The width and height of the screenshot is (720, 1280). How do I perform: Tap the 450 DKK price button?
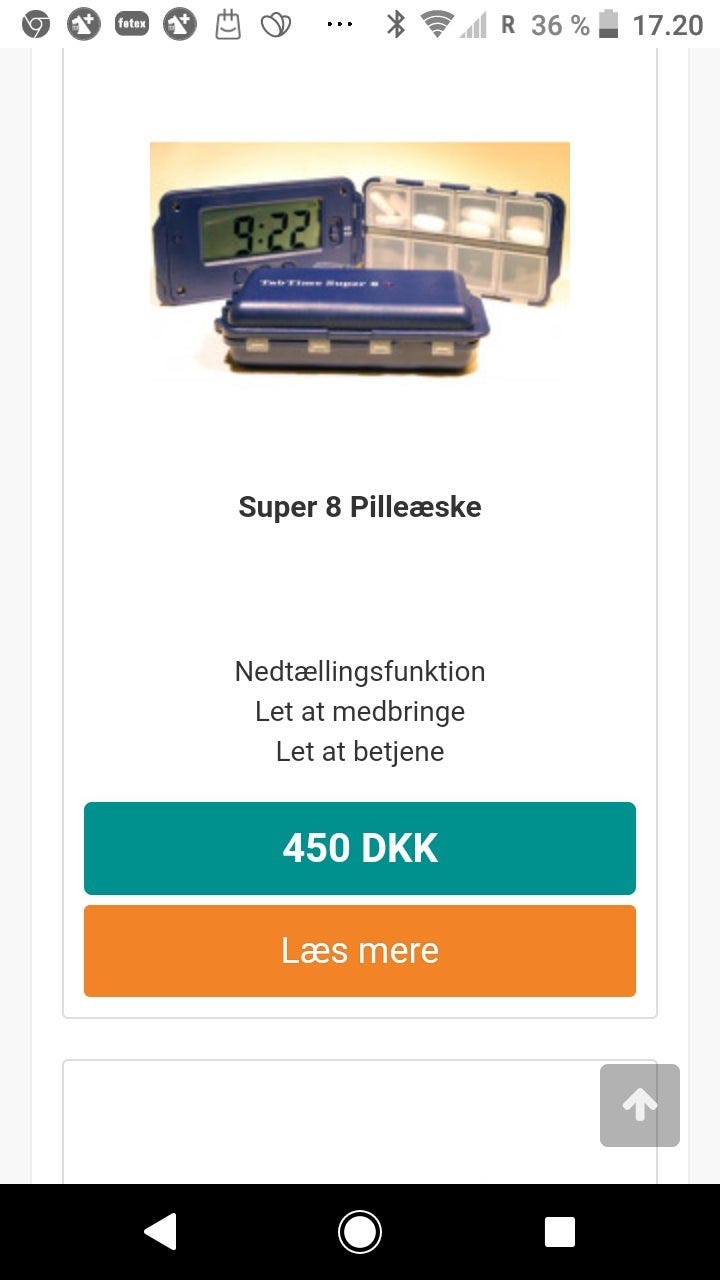click(x=360, y=848)
